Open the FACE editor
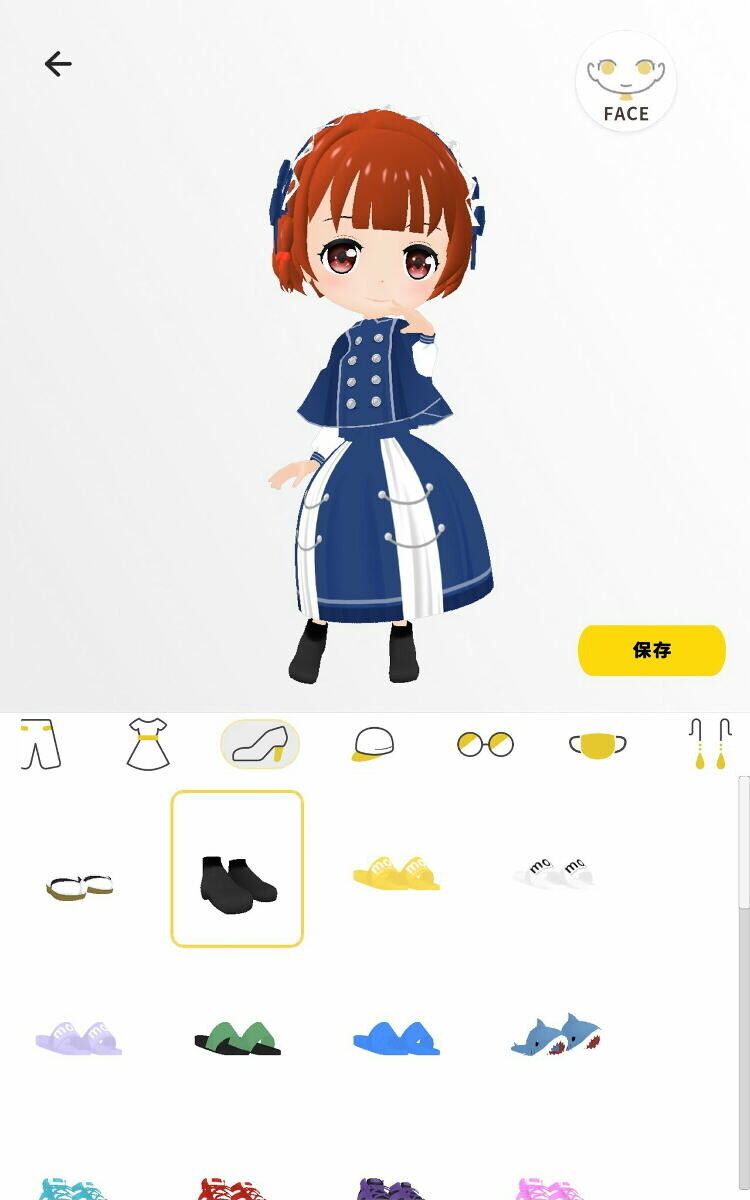 click(626, 81)
